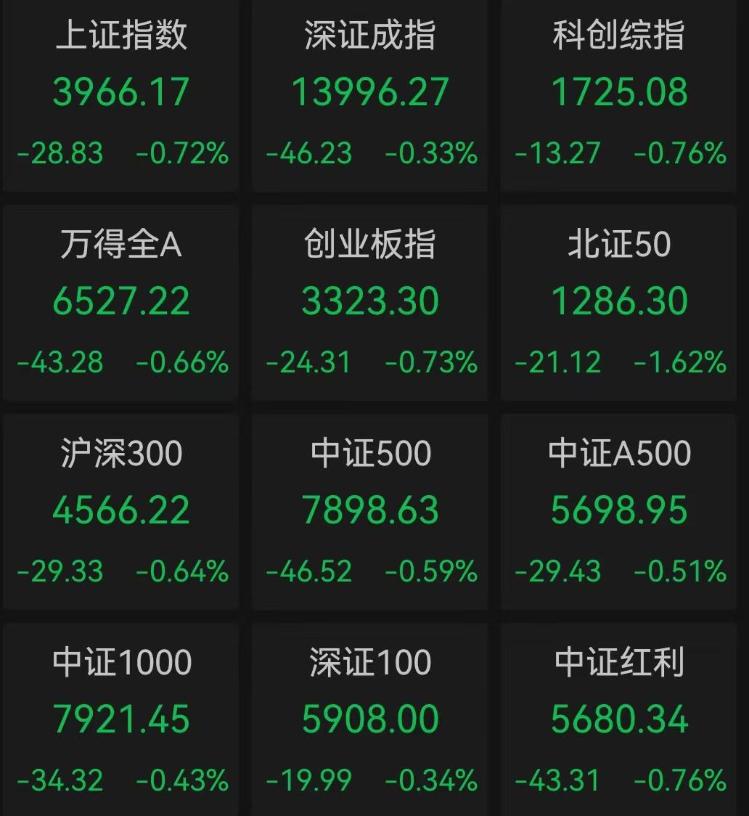
Task: Open the 沪深300 index card
Action: coord(121,510)
